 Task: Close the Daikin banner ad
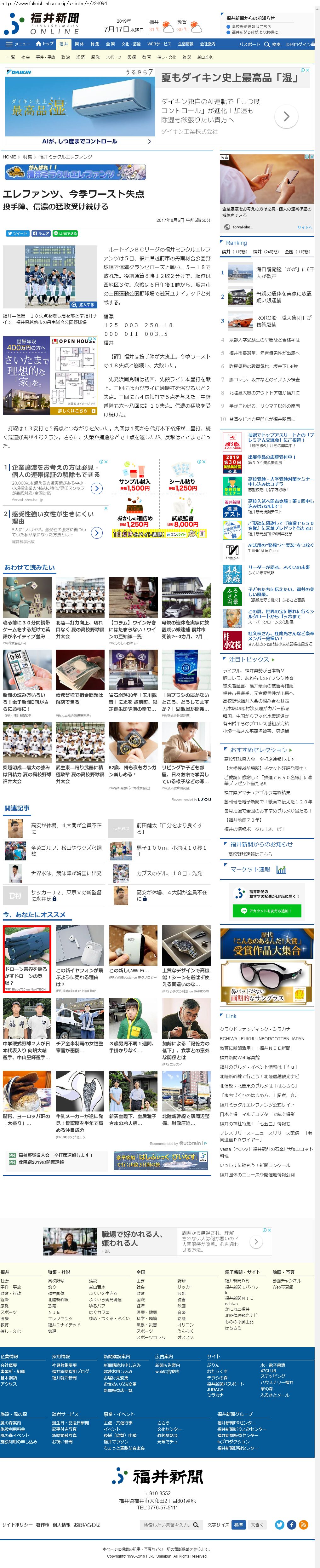[x=307, y=70]
